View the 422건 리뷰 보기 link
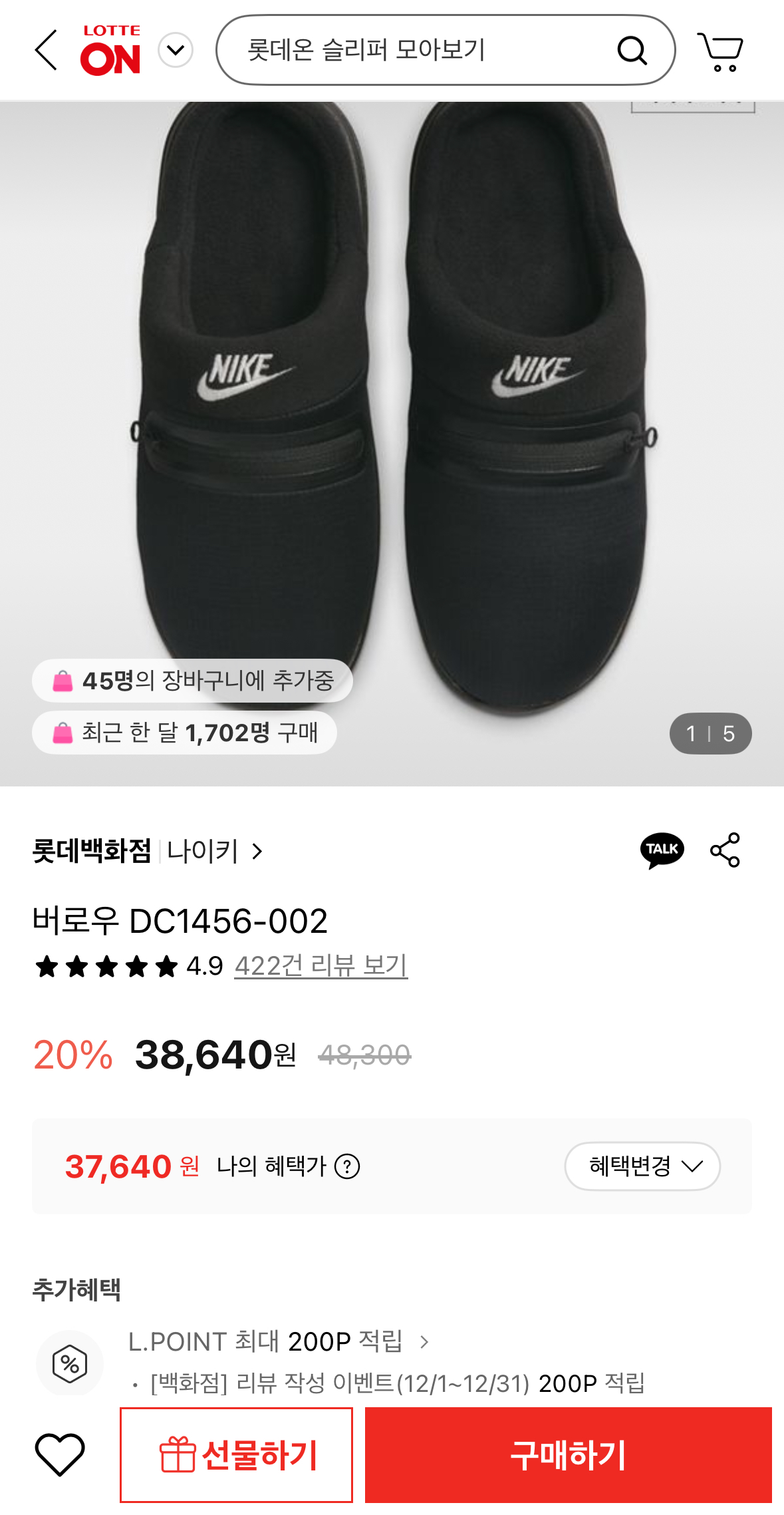 pos(321,965)
